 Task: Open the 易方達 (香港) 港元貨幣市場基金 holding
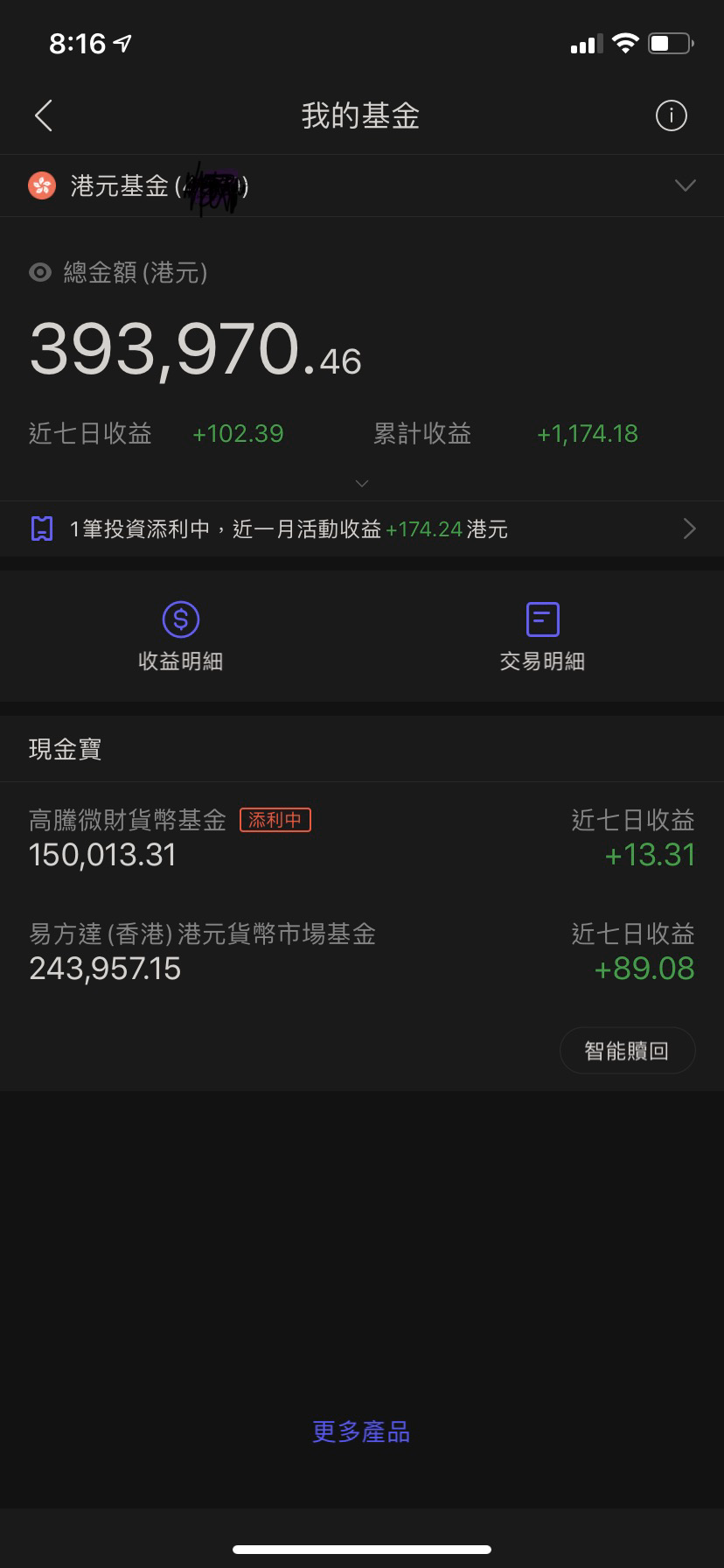pyautogui.click(x=362, y=952)
